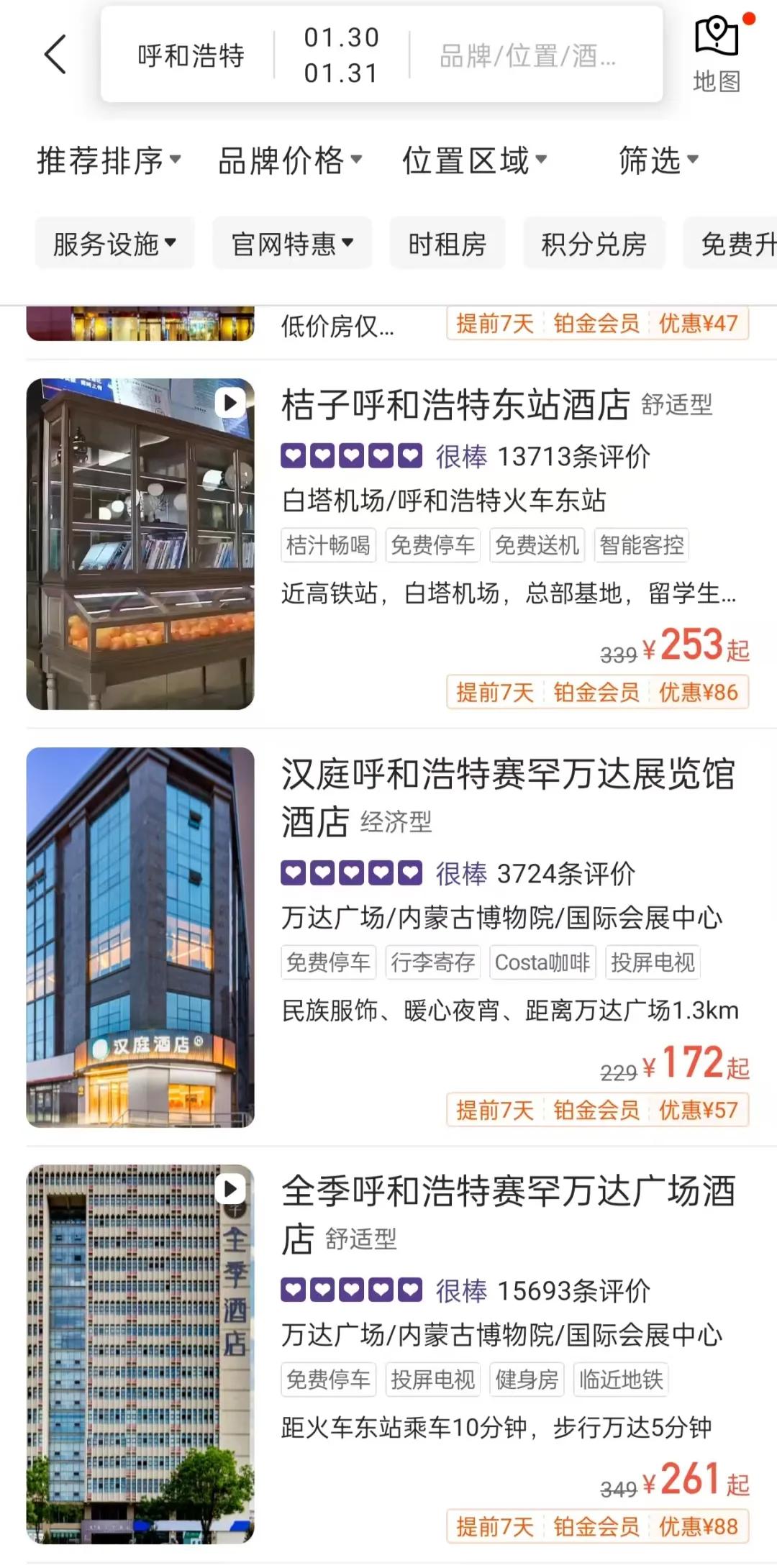Expand the 推荐排序 sort dropdown
777x1568 pixels.
(x=109, y=160)
